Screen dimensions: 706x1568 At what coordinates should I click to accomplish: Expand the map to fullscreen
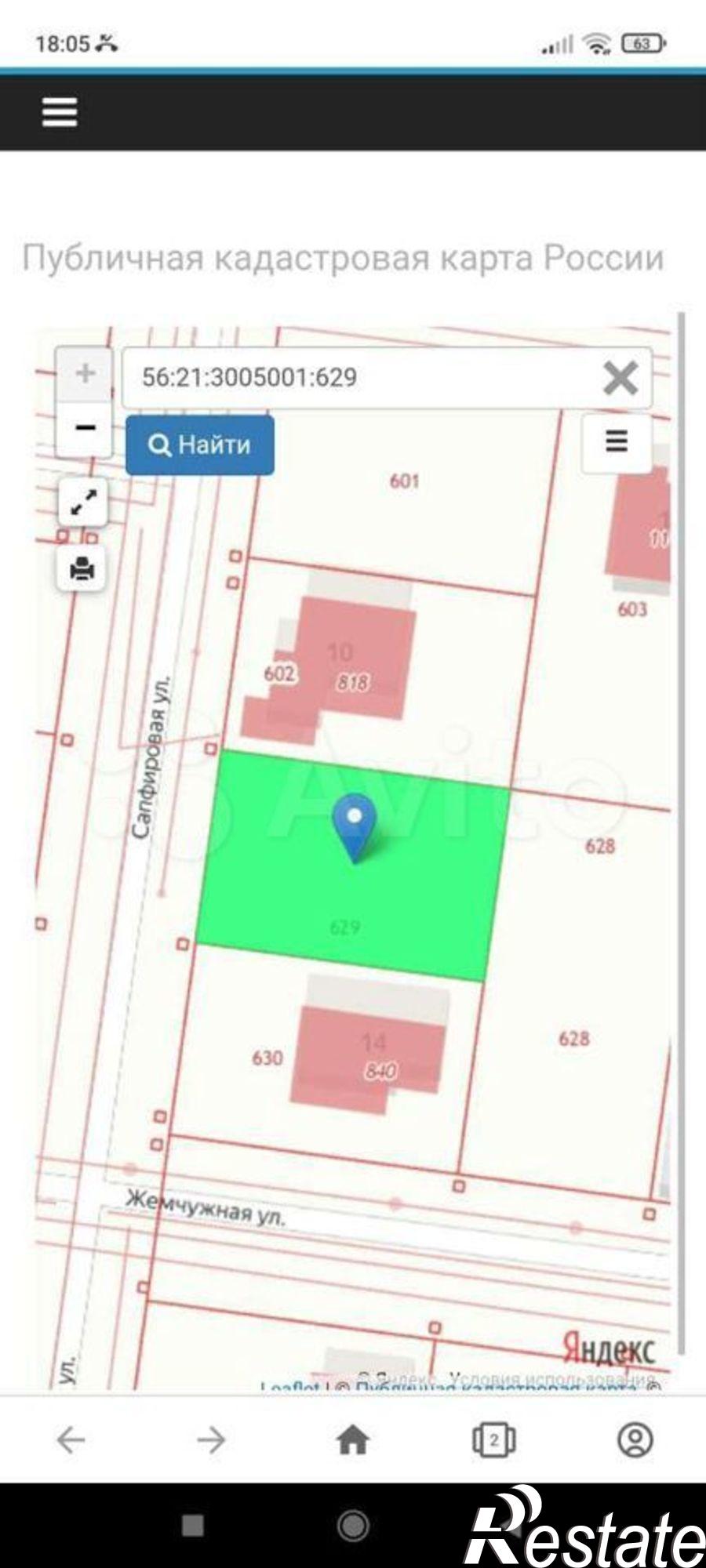click(x=83, y=502)
